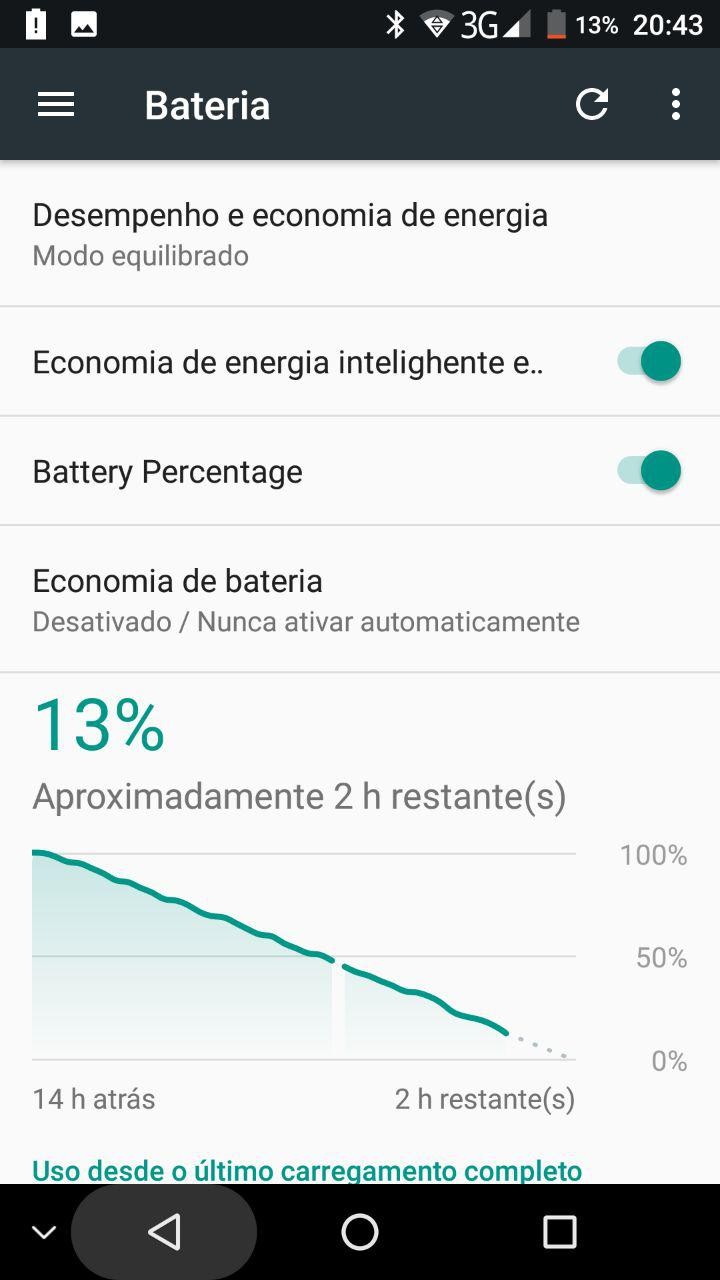Viewport: 720px width, 1280px height.
Task: Go to the home screen
Action: pyautogui.click(x=360, y=1232)
